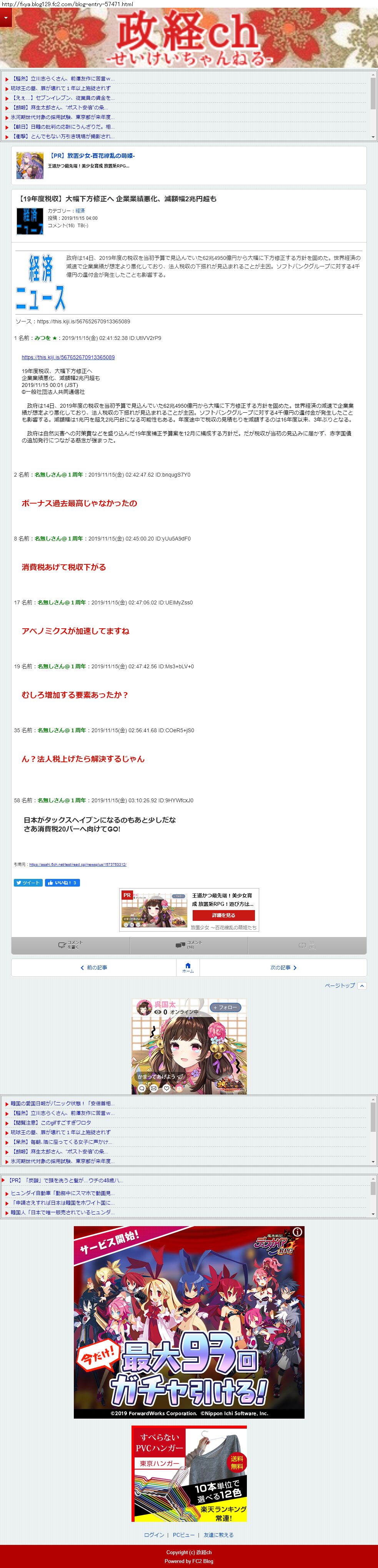The image size is (378, 1568).
Task: Open the 経済 category link
Action: point(80,211)
